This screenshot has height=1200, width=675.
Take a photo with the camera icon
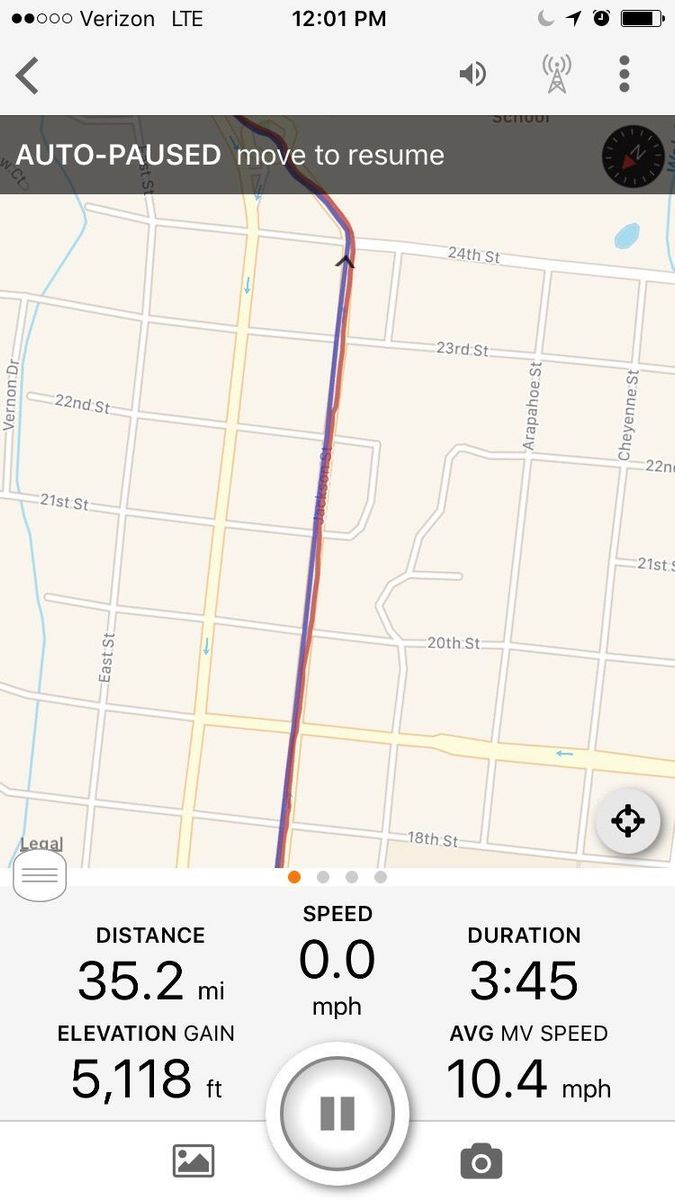tap(481, 1161)
